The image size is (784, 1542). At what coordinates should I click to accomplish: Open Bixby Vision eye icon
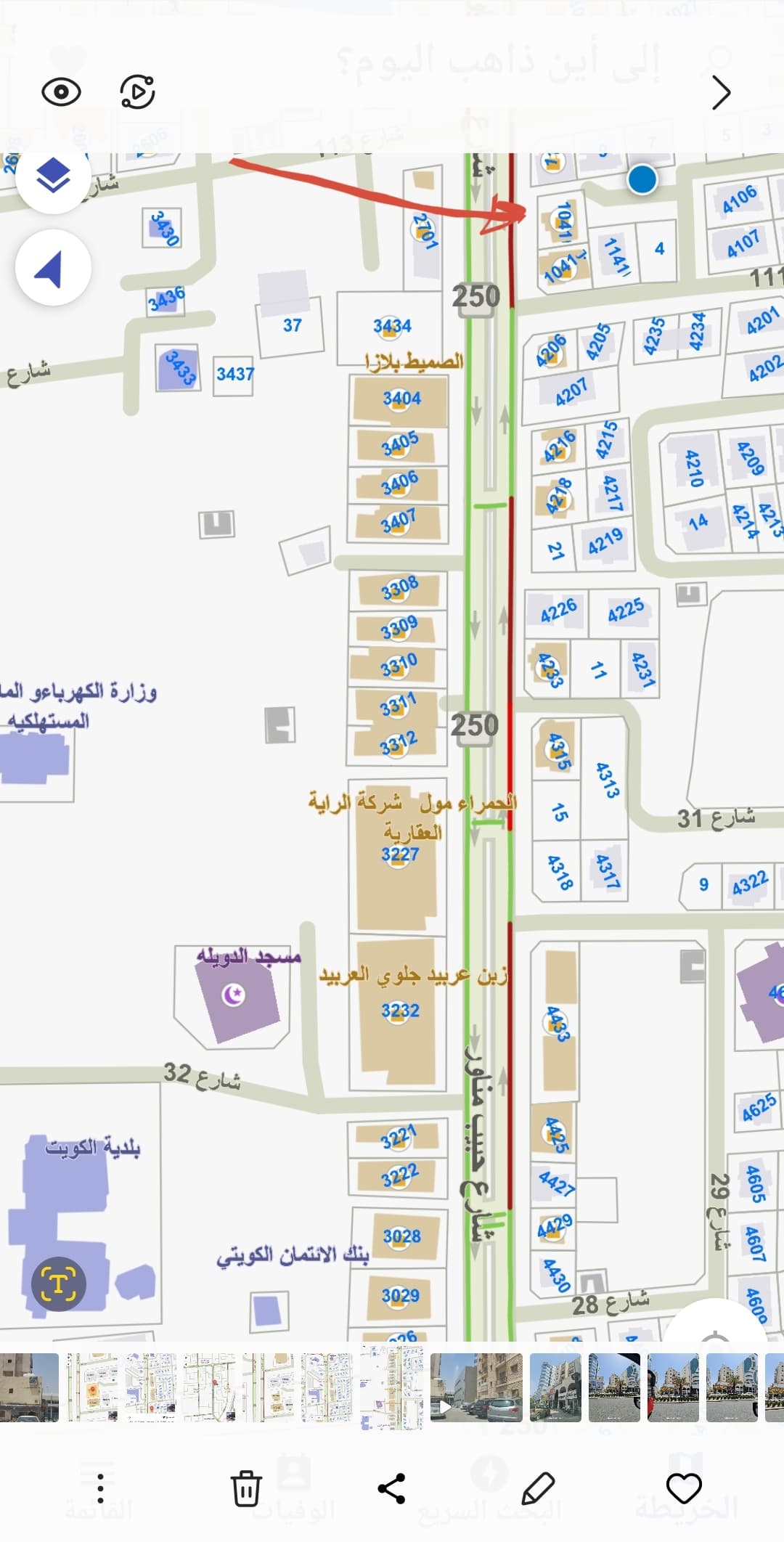[61, 92]
